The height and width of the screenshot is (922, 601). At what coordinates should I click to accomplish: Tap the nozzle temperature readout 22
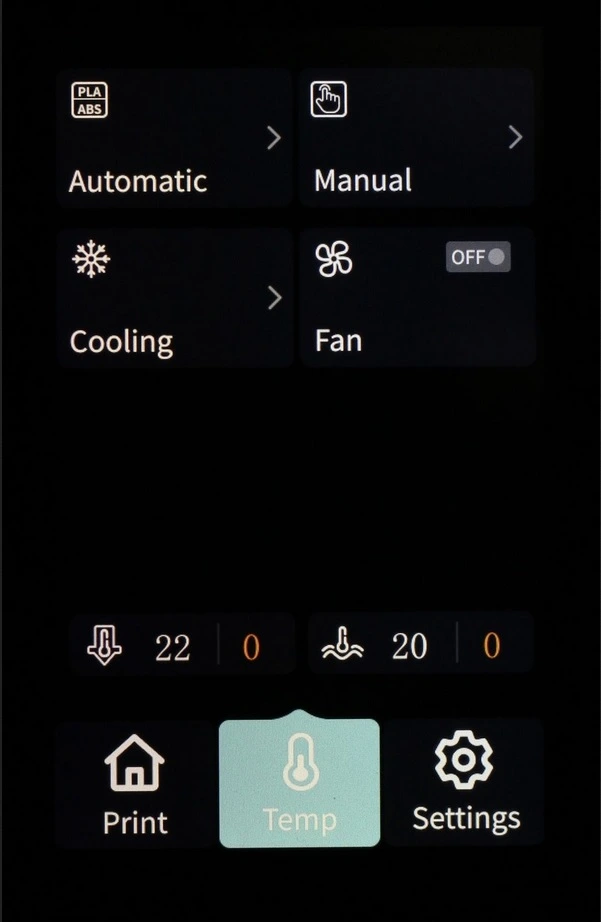pyautogui.click(x=172, y=647)
